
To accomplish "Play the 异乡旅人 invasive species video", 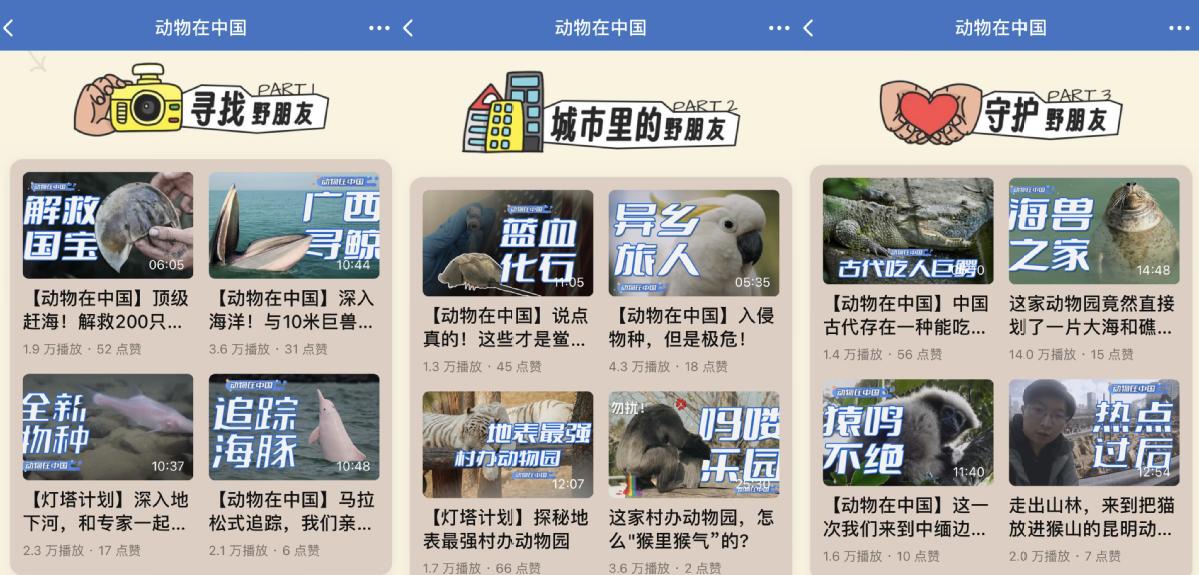I will [x=694, y=243].
